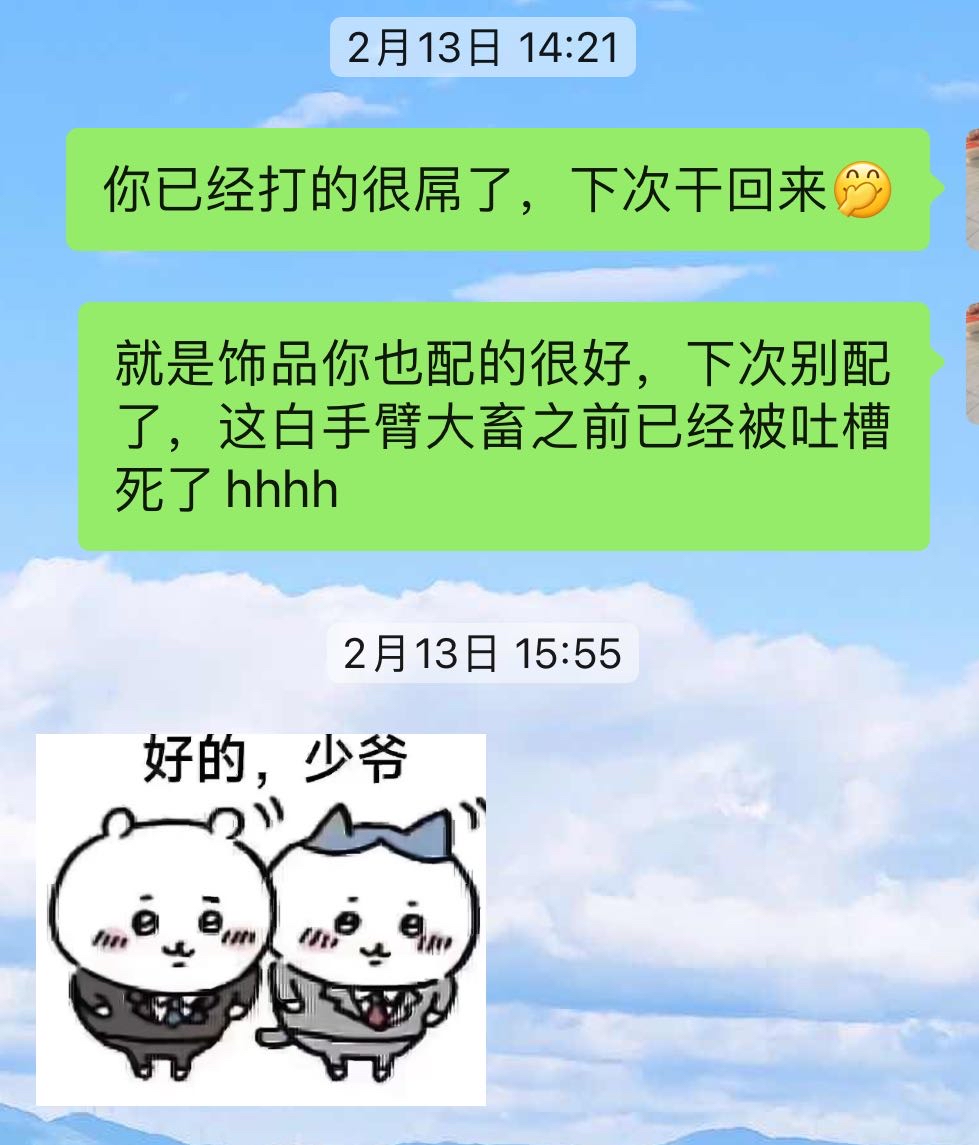This screenshot has height=1145, width=979.
Task: Click the timestamp 2月13日 15:55
Action: [x=483, y=655]
